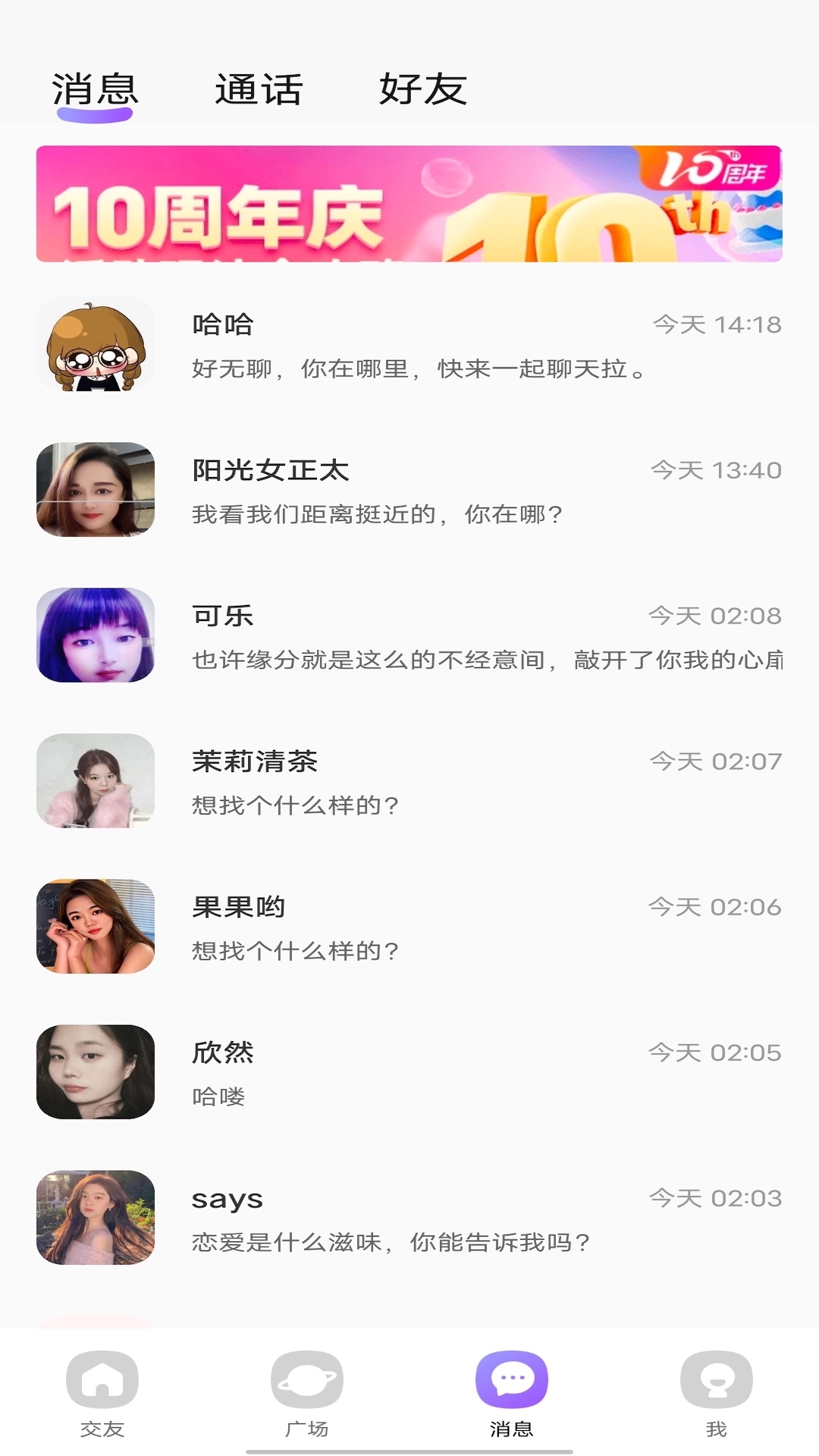Switch to the 通话 tab
This screenshot has height=1456, width=819.
coord(259,89)
